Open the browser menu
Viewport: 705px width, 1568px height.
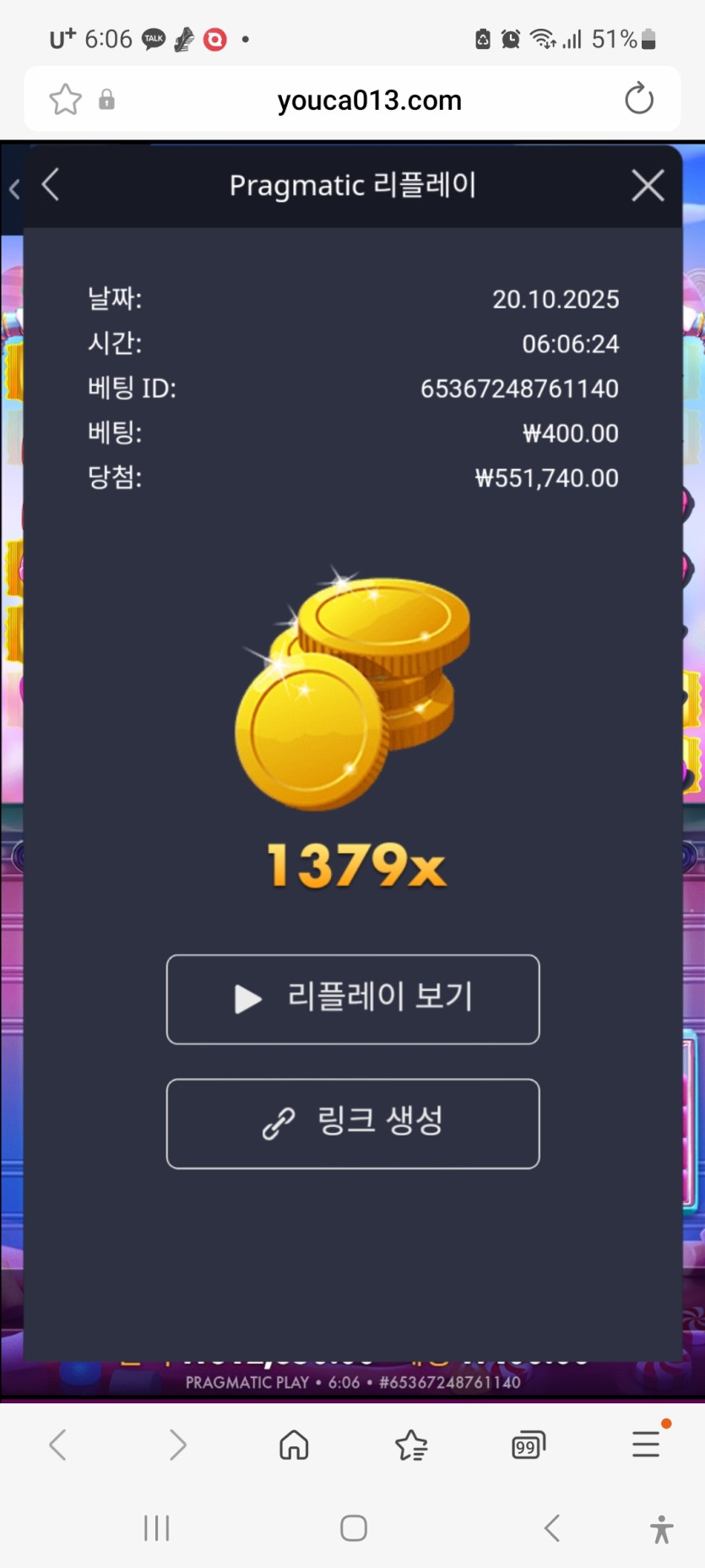tap(646, 1444)
